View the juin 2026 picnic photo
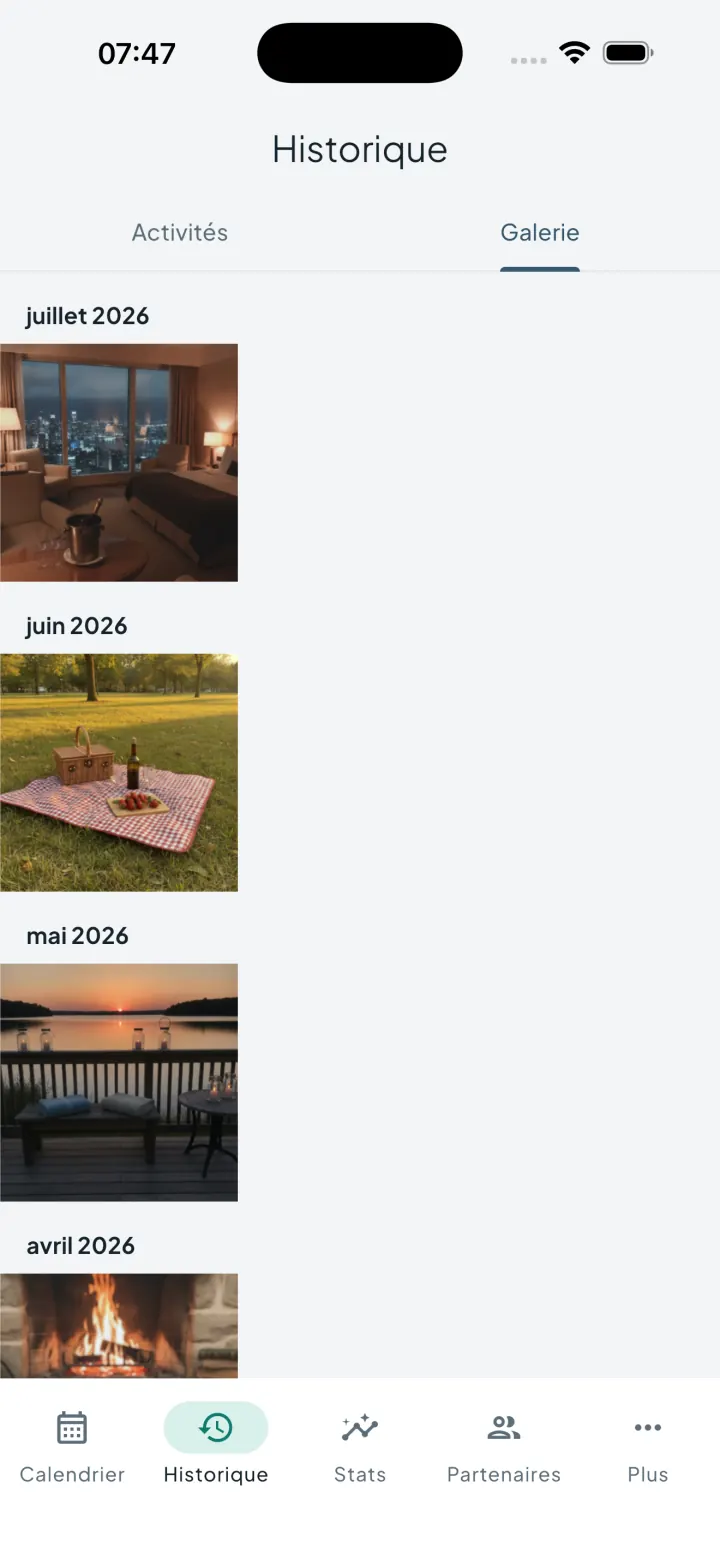This screenshot has height=1565, width=720. point(119,772)
